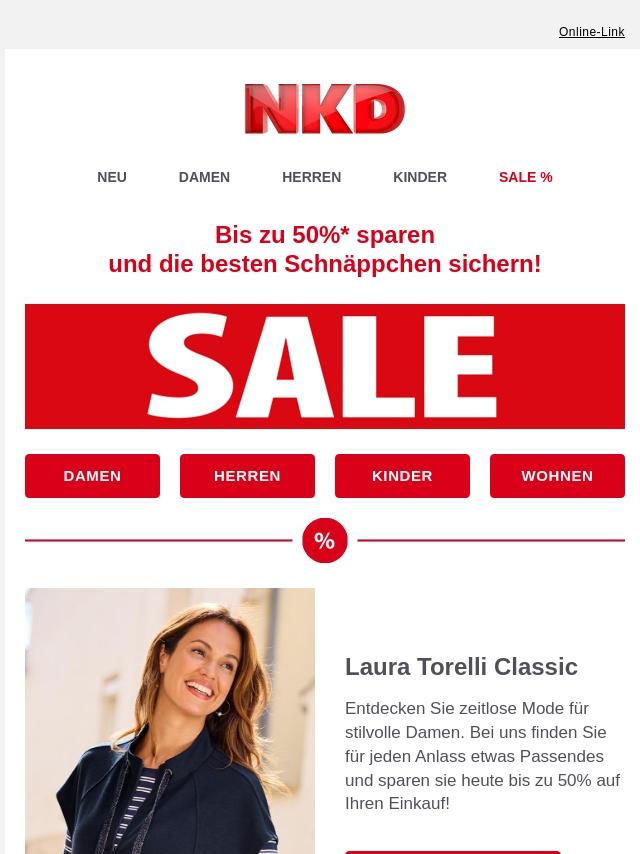Open the WOHNEN sale button
The height and width of the screenshot is (854, 640).
coord(557,476)
